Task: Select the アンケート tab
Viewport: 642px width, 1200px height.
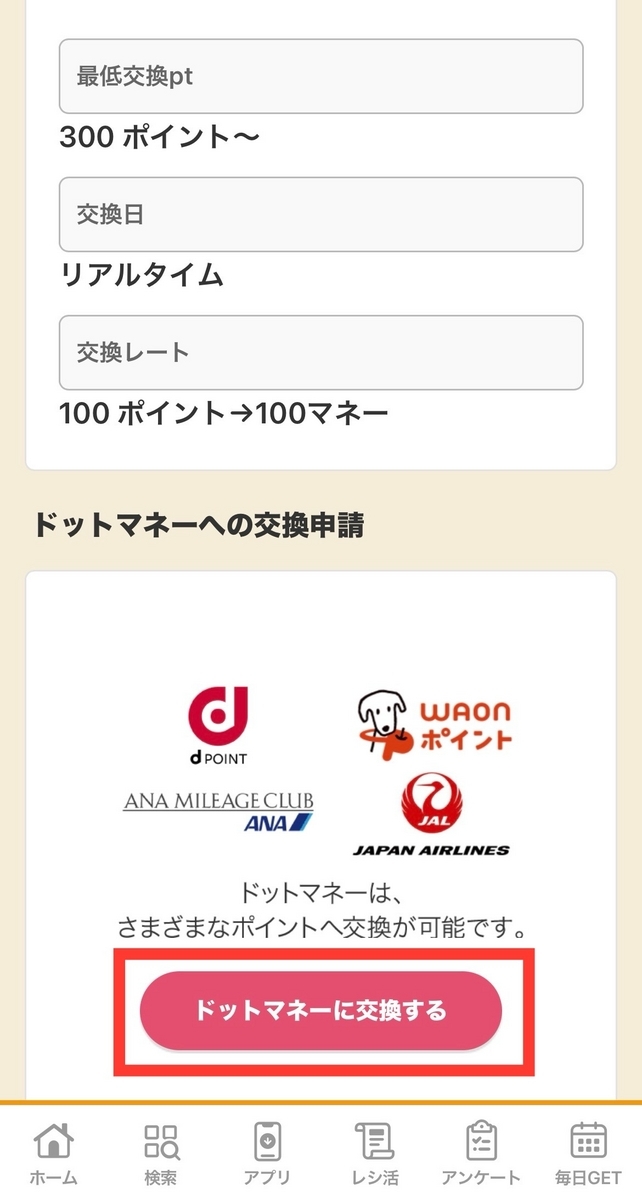Action: 481,1153
